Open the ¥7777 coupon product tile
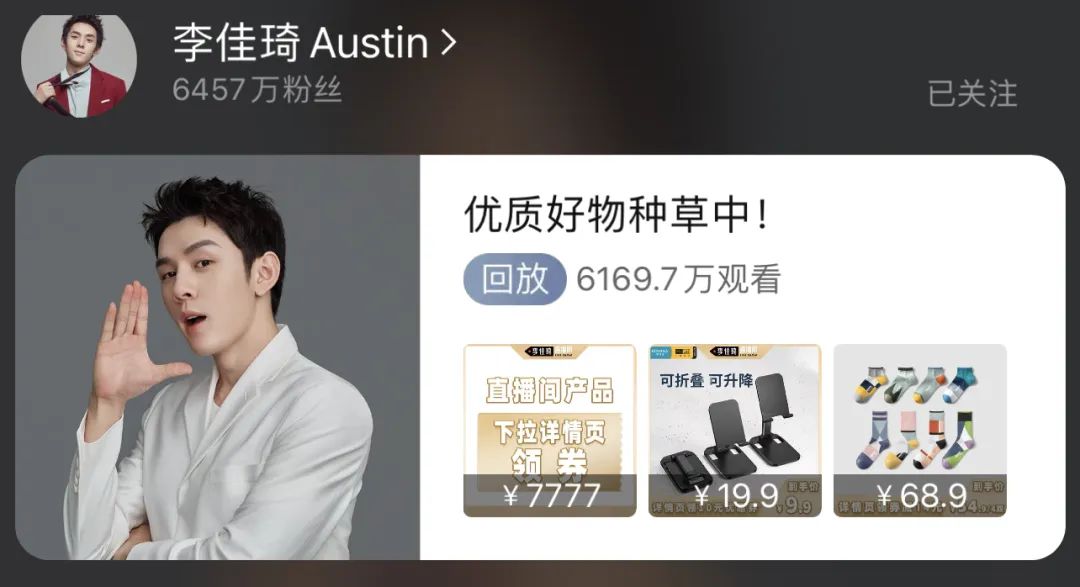This screenshot has width=1080, height=587. pyautogui.click(x=549, y=430)
